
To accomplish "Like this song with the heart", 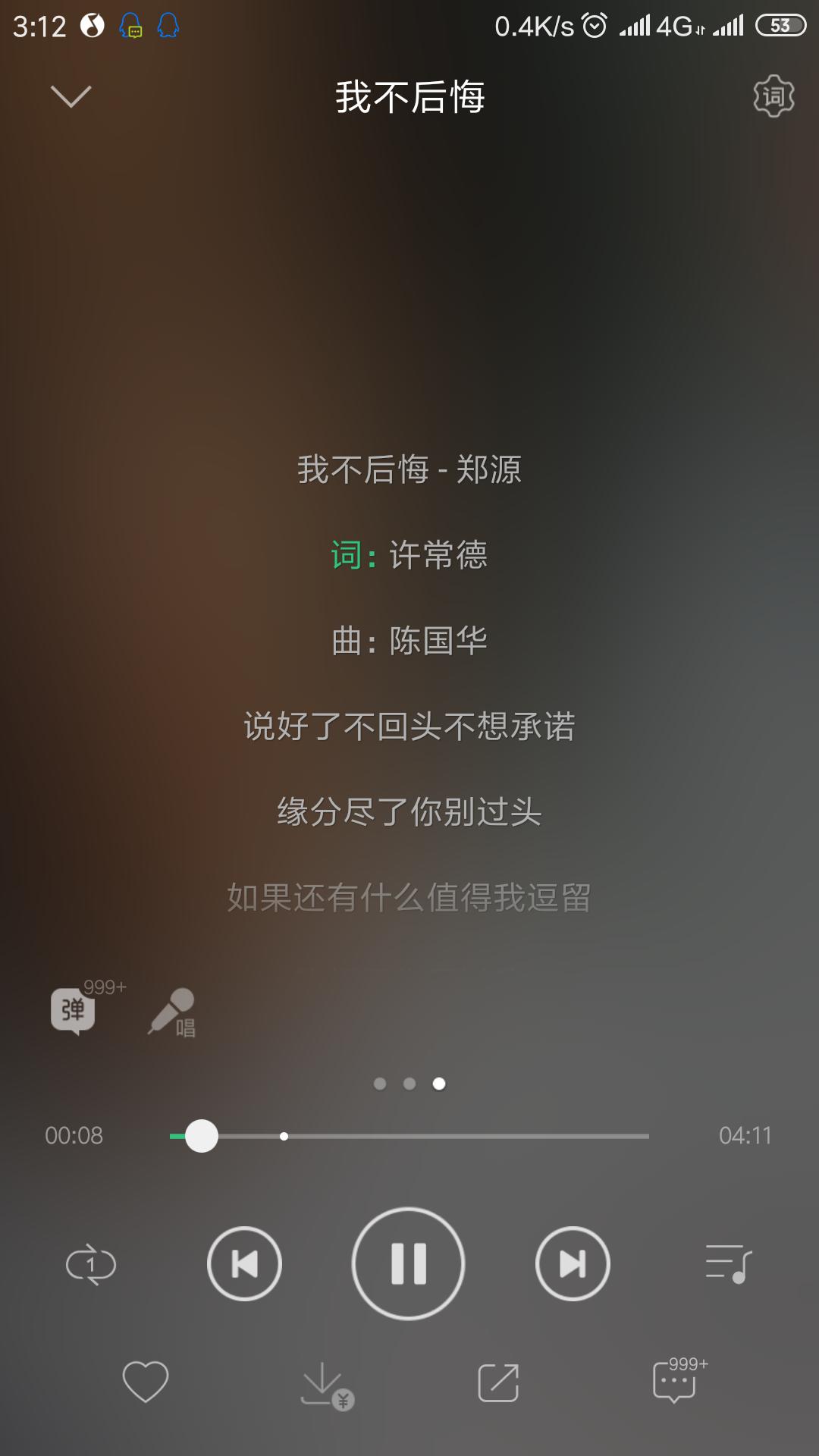I will (146, 1381).
